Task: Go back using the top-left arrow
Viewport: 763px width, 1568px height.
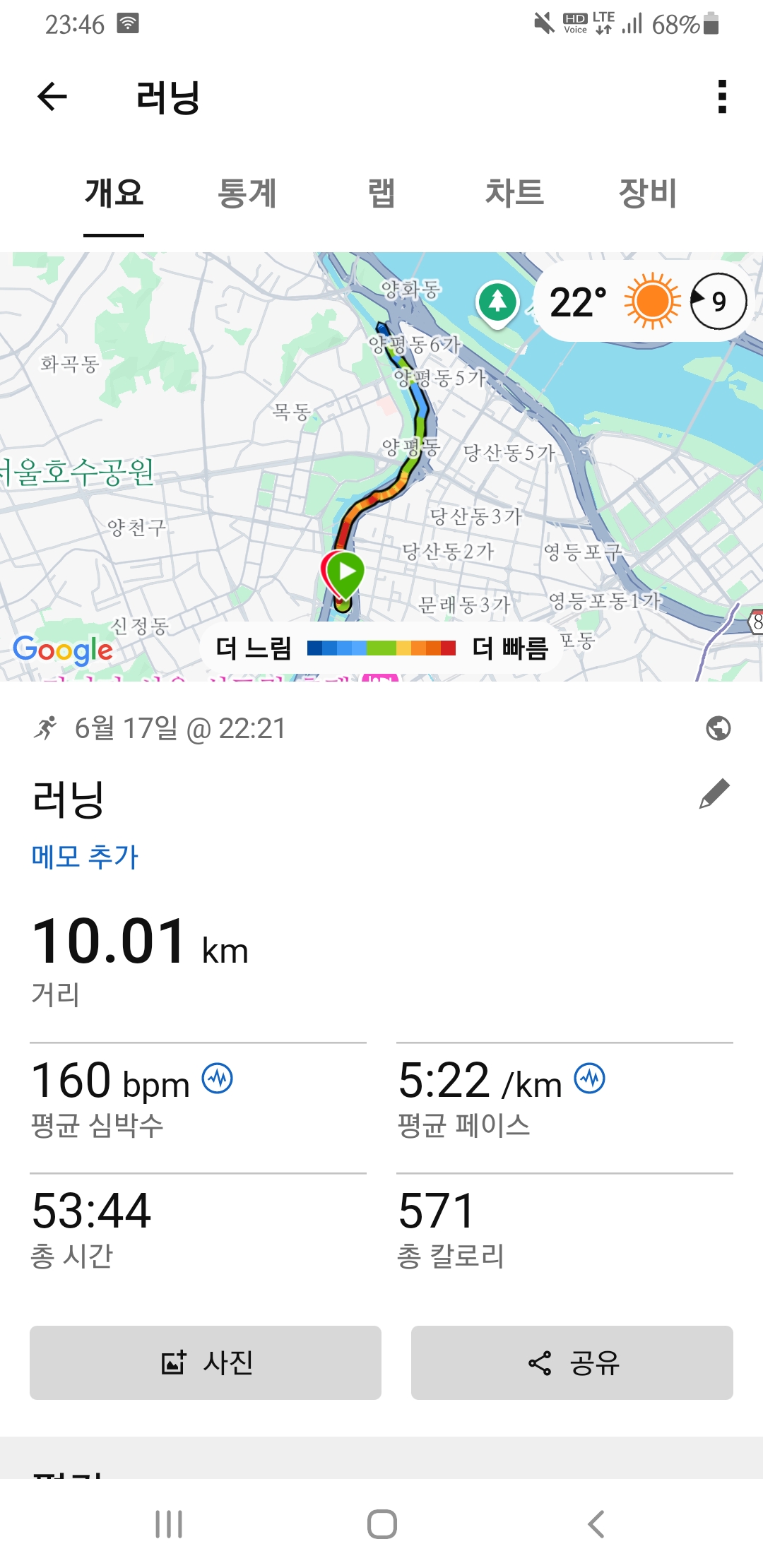Action: pos(52,97)
